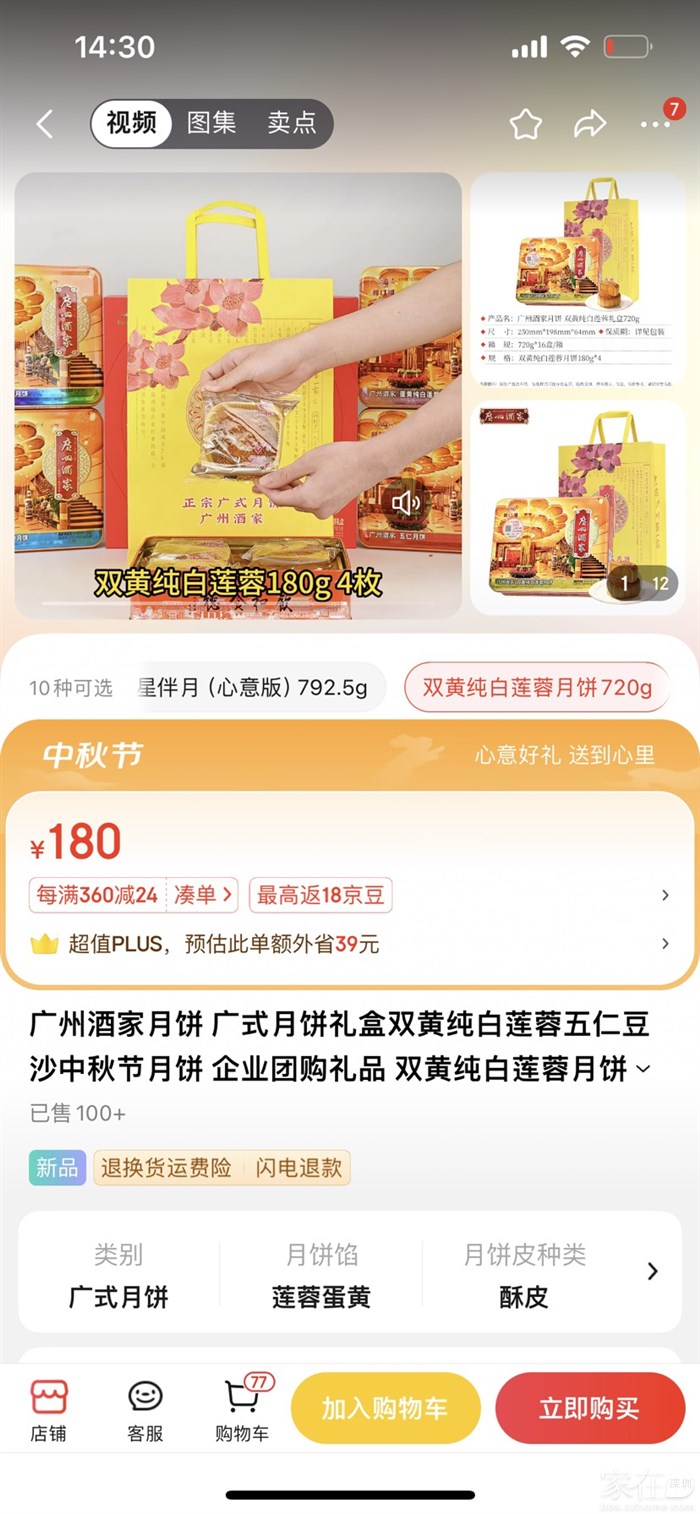The width and height of the screenshot is (700, 1514).
Task: Add this product to favorites with the star icon
Action: point(526,124)
